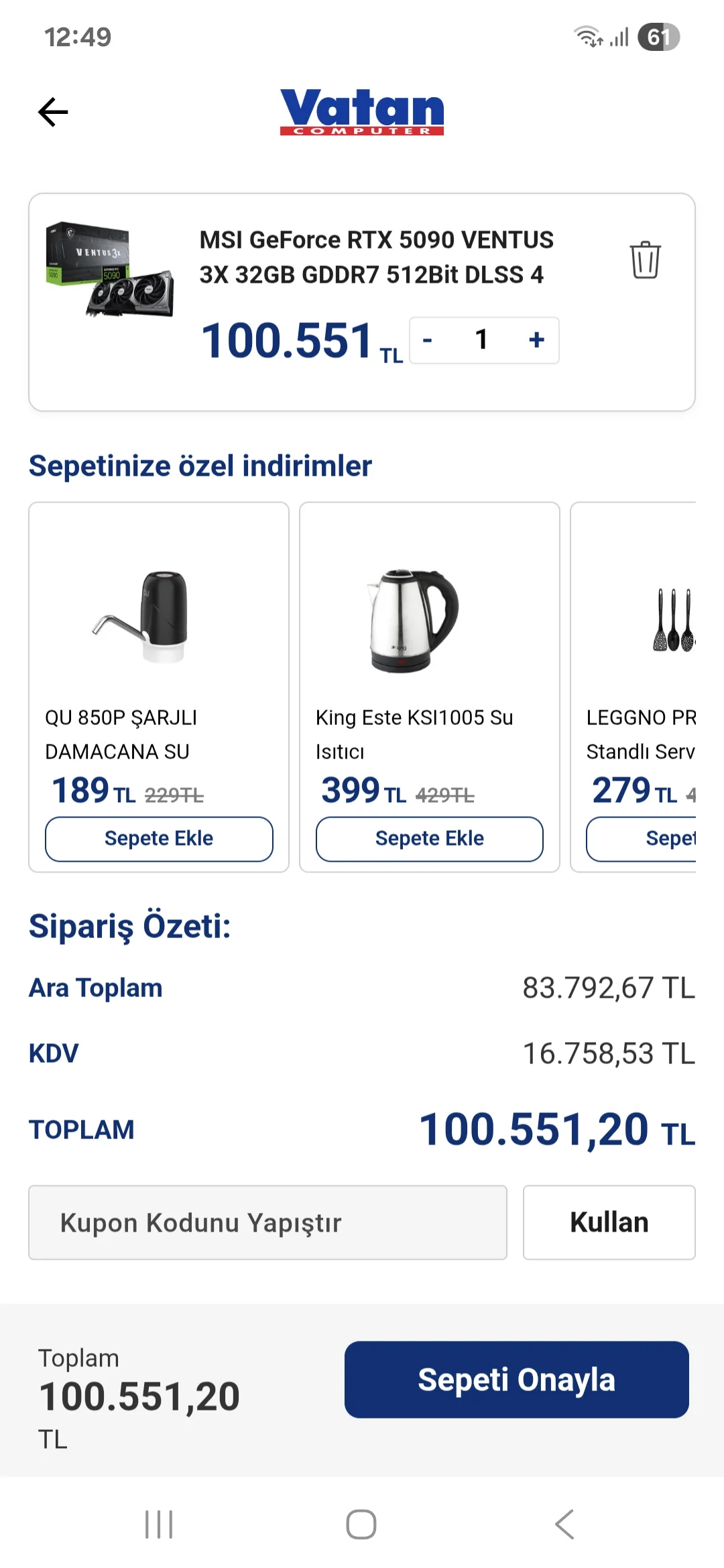Screen dimensions: 724x1568
Task: Apply coupon with the Kullan button
Action: pos(609,1223)
